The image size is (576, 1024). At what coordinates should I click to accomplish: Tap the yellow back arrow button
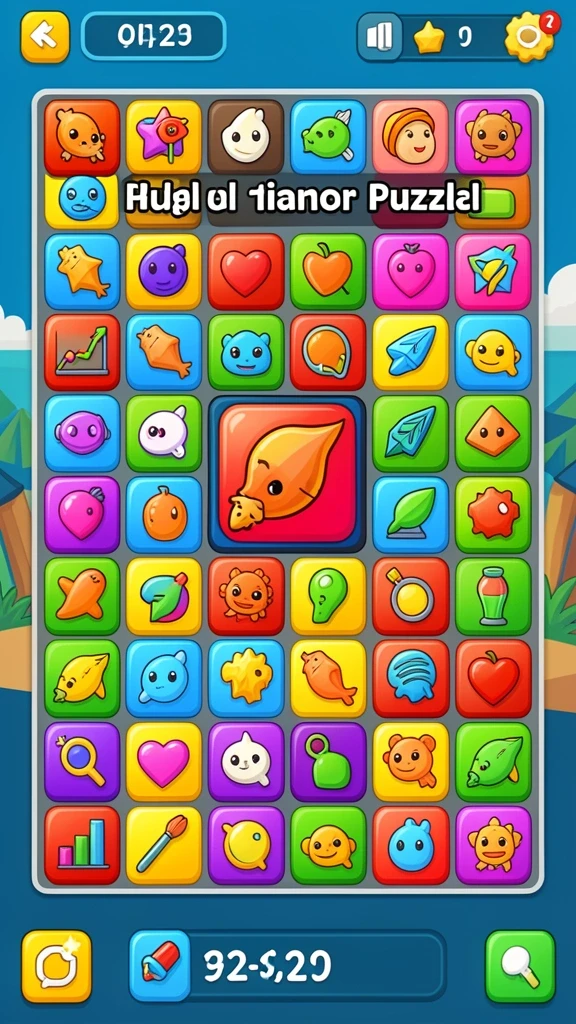click(x=45, y=37)
